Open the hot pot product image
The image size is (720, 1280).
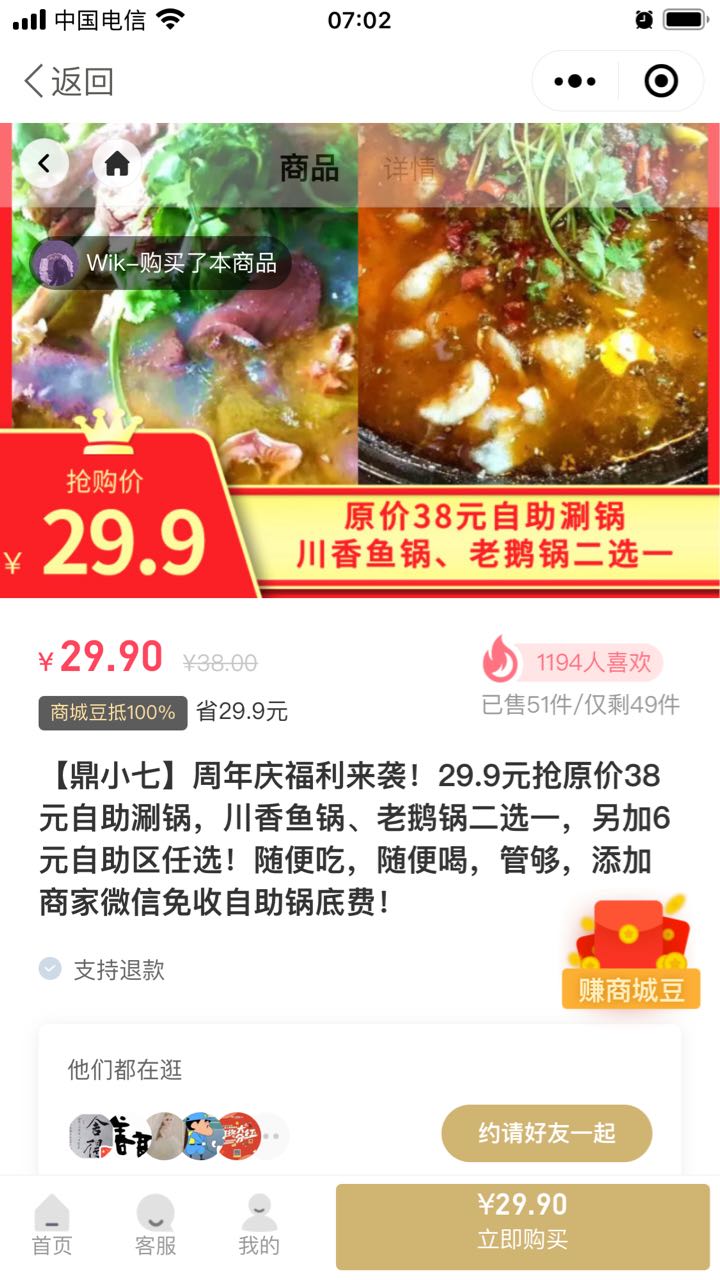tap(360, 360)
